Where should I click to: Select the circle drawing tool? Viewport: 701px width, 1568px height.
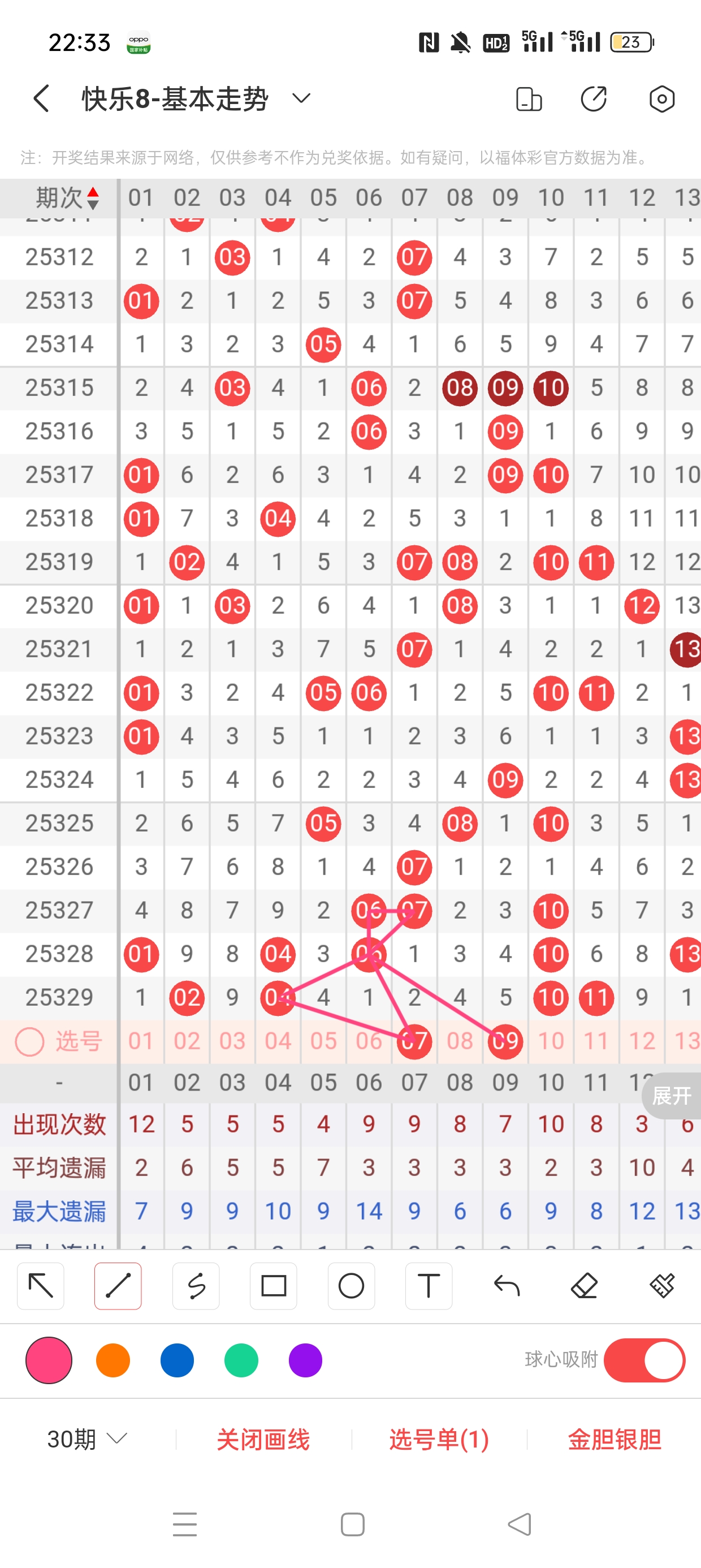pos(351,1286)
